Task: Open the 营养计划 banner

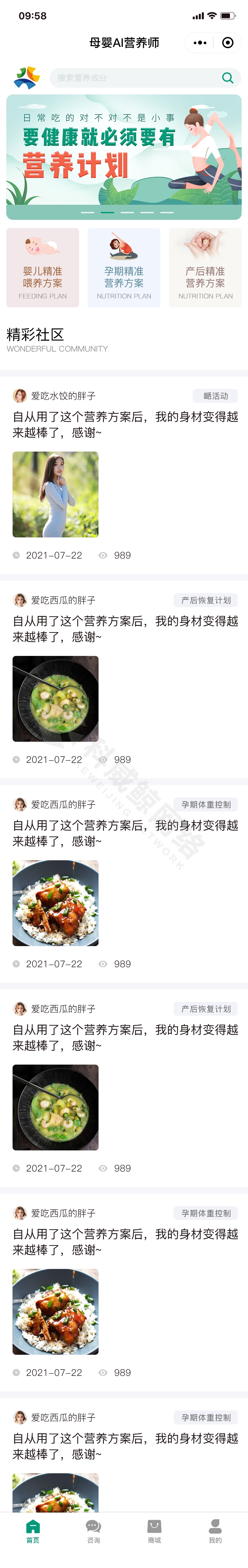Action: [124, 156]
